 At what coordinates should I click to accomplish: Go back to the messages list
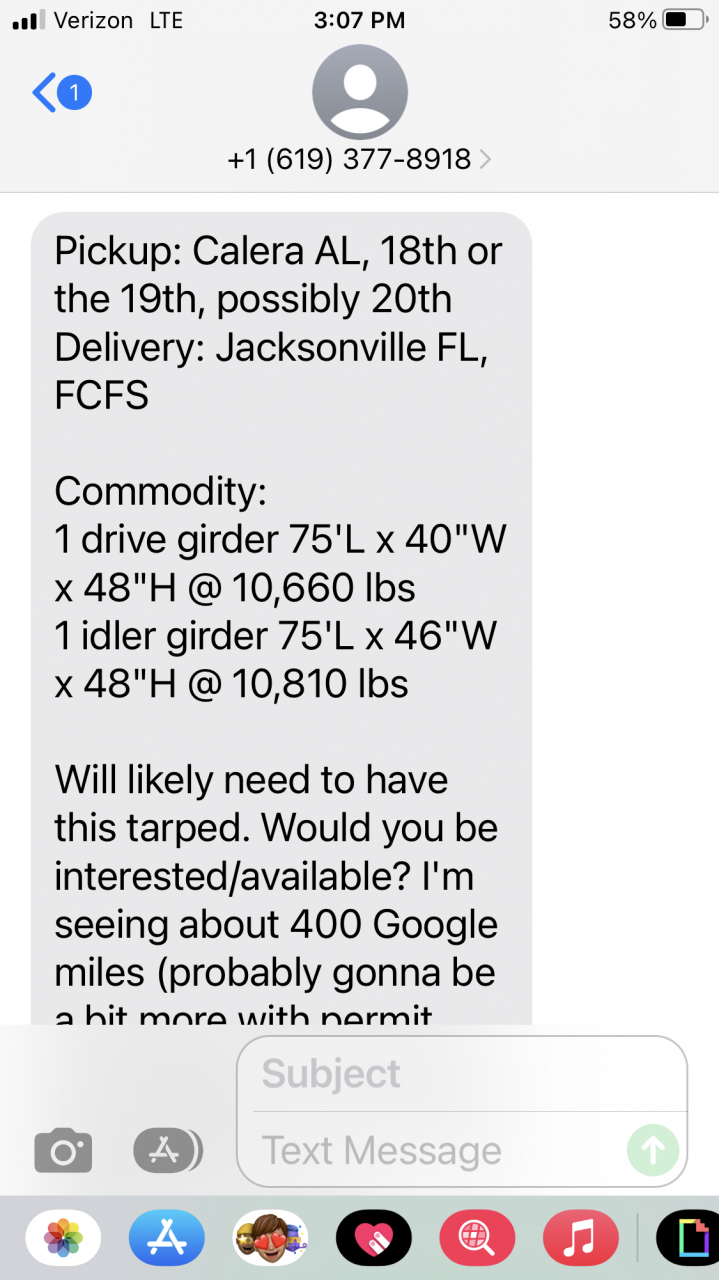tap(61, 93)
